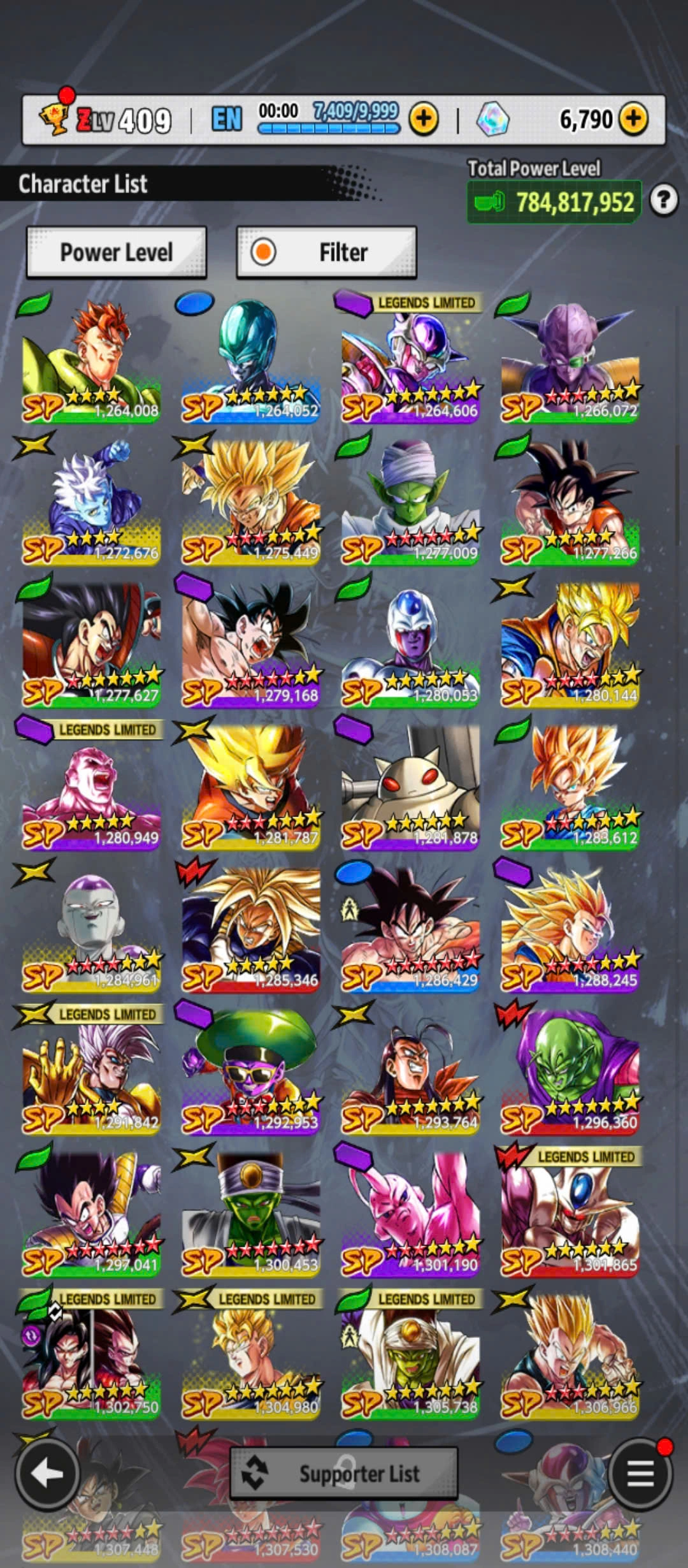Select Legends Limited character with 1,280,949
This screenshot has width=688, height=1568.
click(91, 787)
